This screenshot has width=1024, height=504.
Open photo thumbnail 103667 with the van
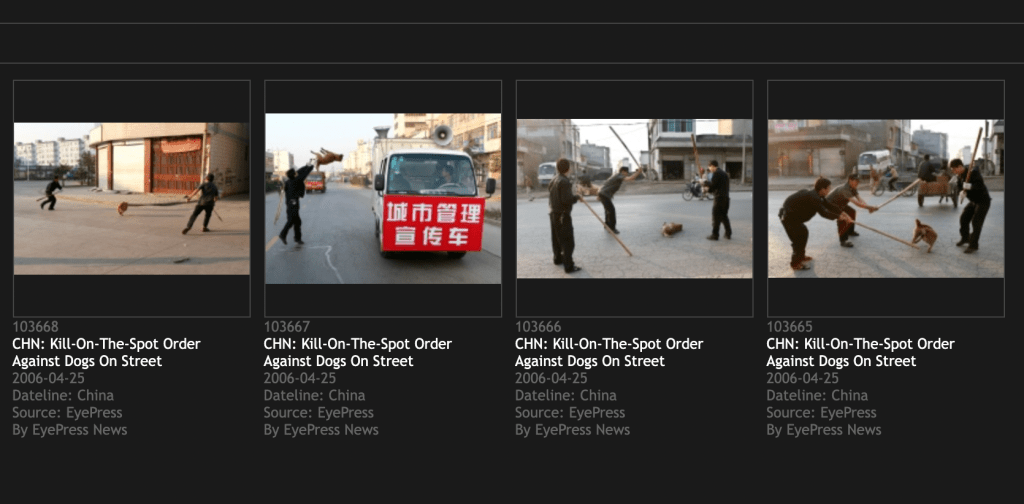coord(383,198)
